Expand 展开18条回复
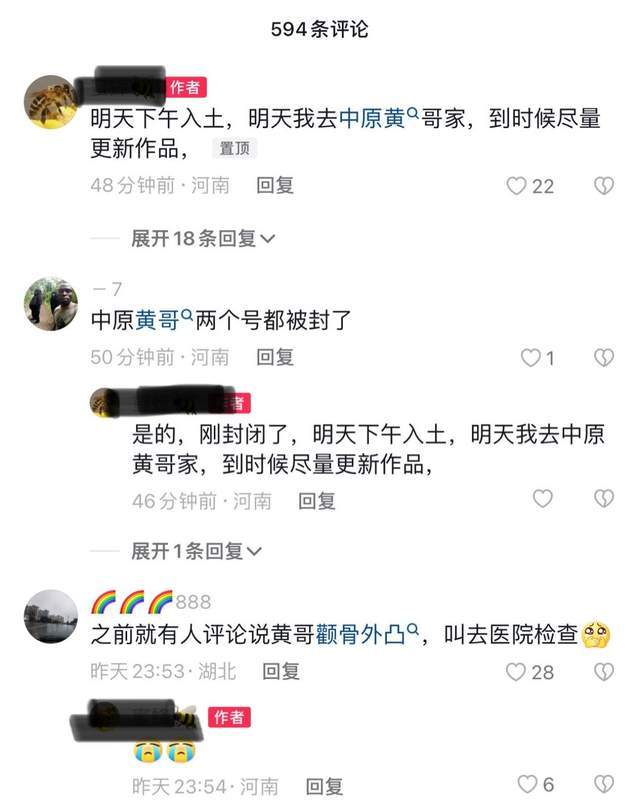The width and height of the screenshot is (640, 805). click(x=203, y=239)
